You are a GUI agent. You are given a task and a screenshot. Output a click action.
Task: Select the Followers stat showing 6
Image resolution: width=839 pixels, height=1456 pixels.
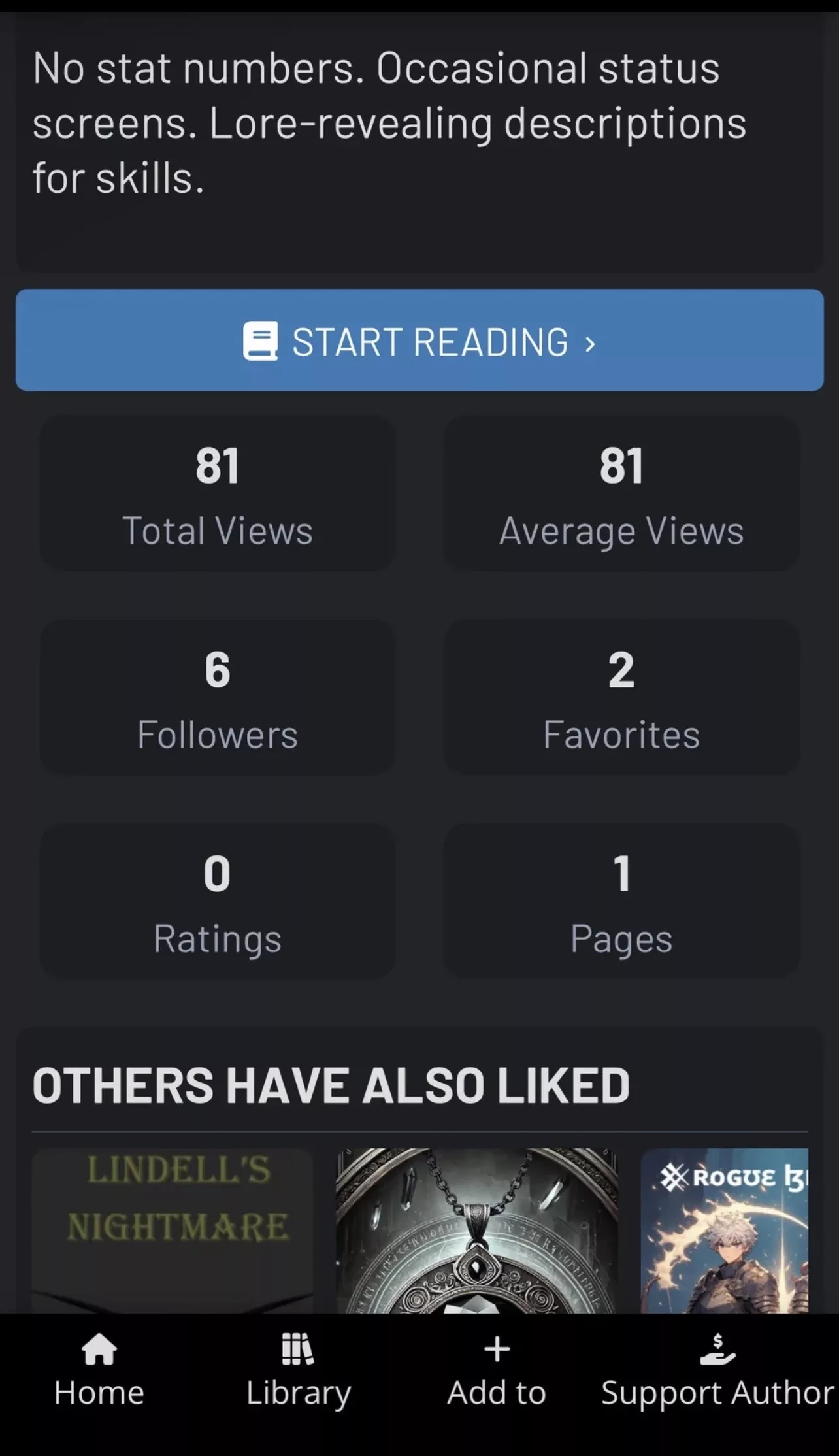click(218, 697)
